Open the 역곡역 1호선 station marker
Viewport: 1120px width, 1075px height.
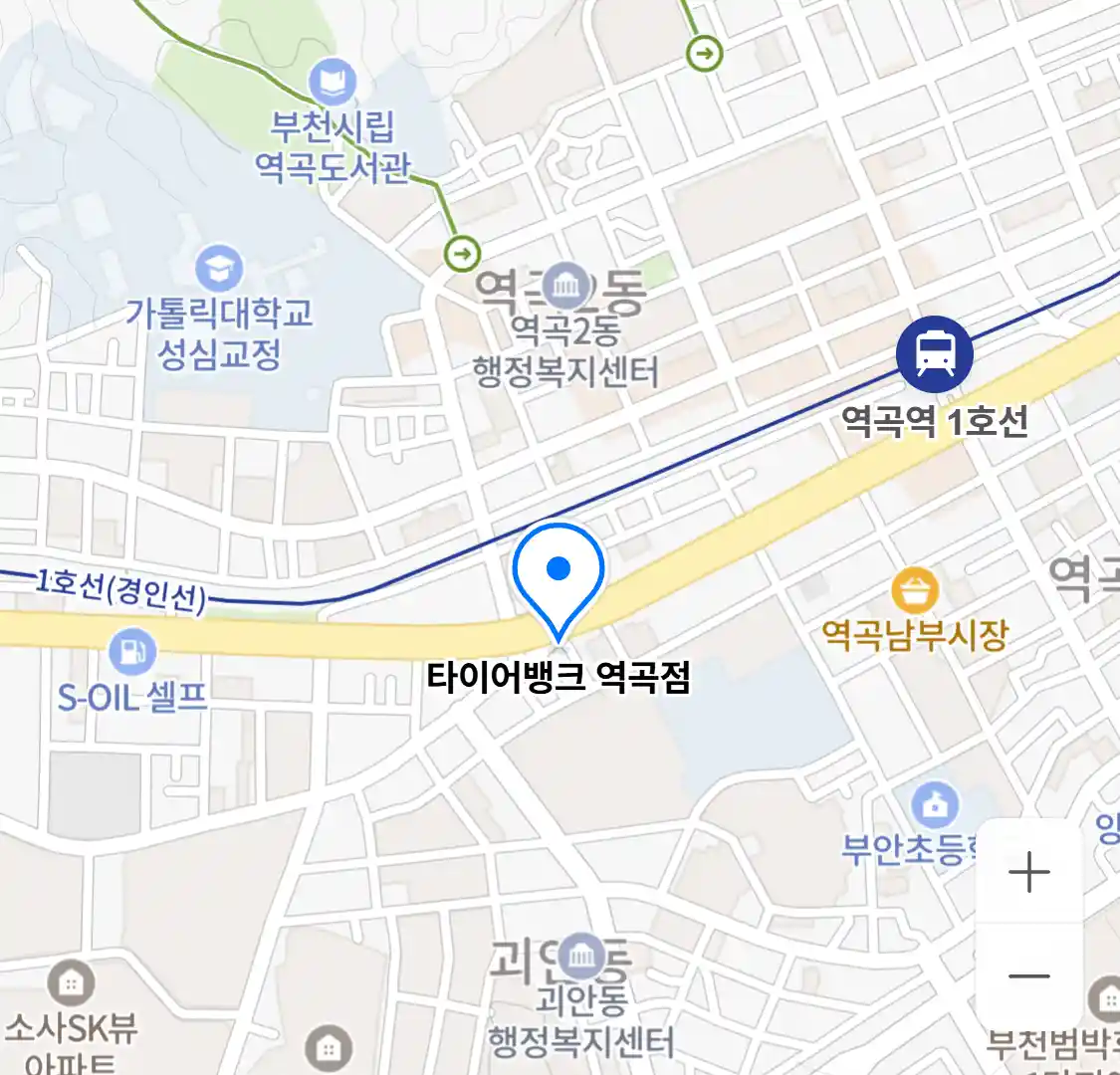934,353
